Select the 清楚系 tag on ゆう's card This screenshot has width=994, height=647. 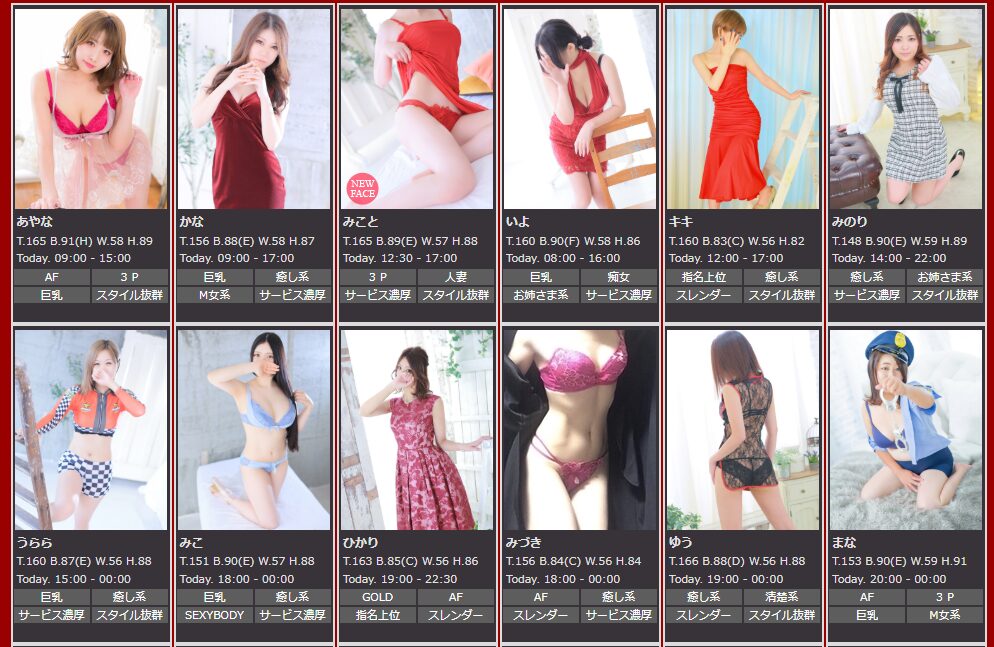(782, 597)
